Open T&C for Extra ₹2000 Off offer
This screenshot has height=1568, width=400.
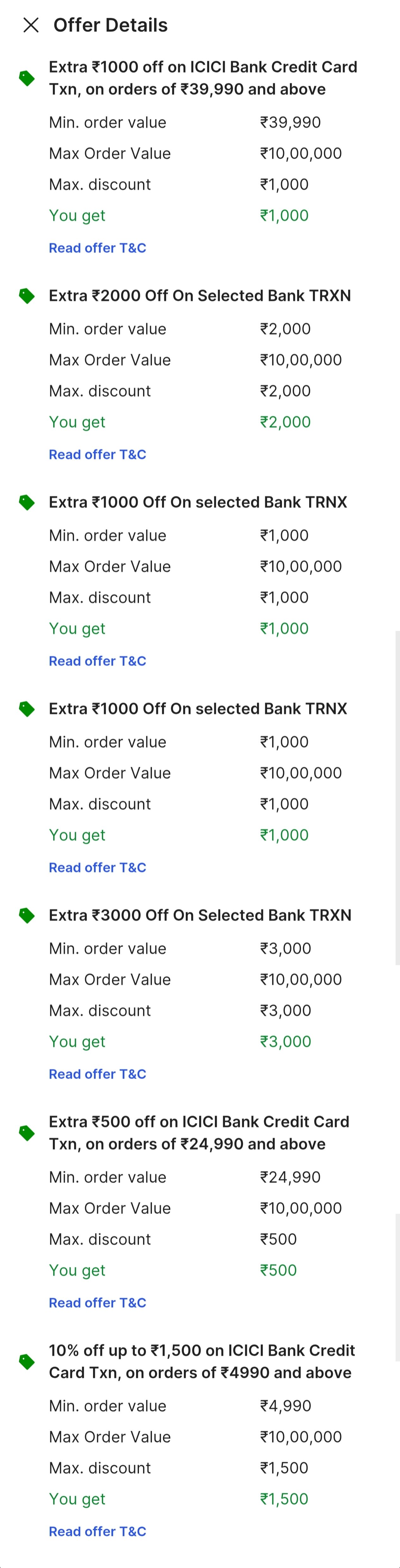tap(97, 454)
